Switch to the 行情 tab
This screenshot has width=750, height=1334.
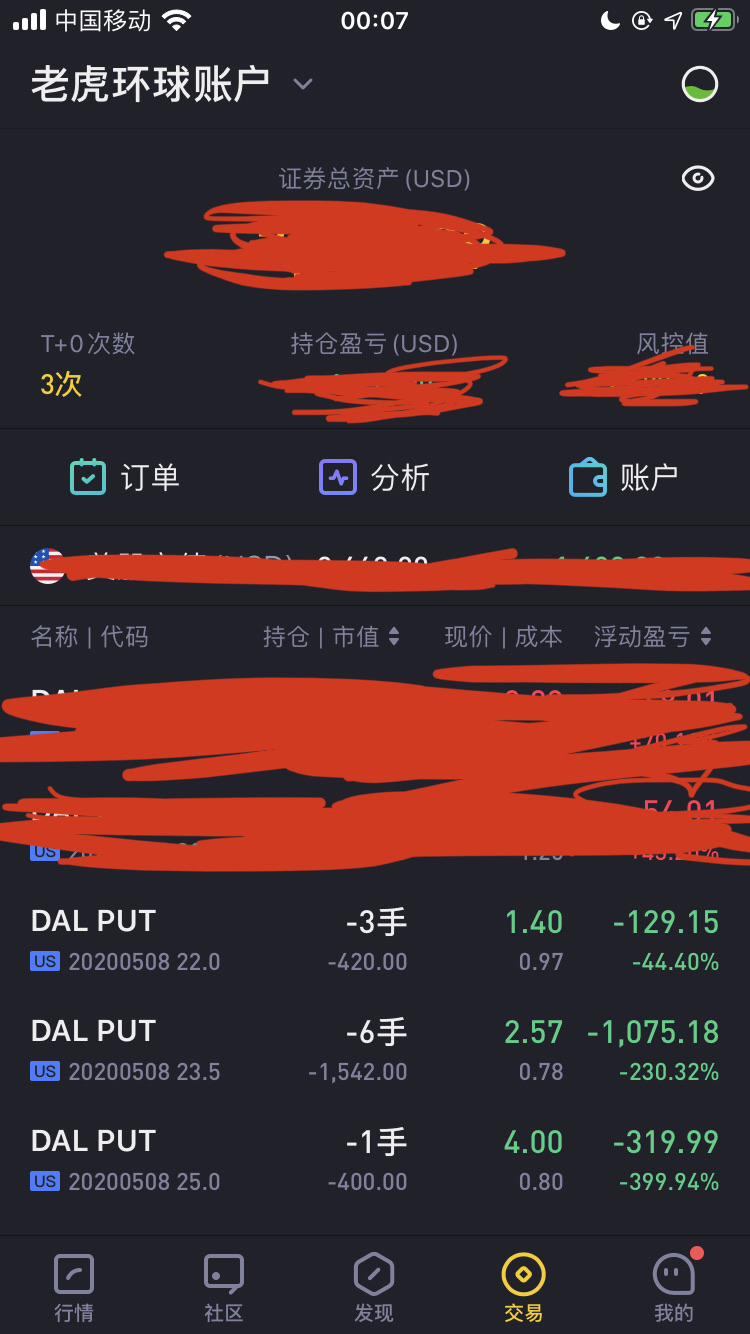pos(74,1288)
